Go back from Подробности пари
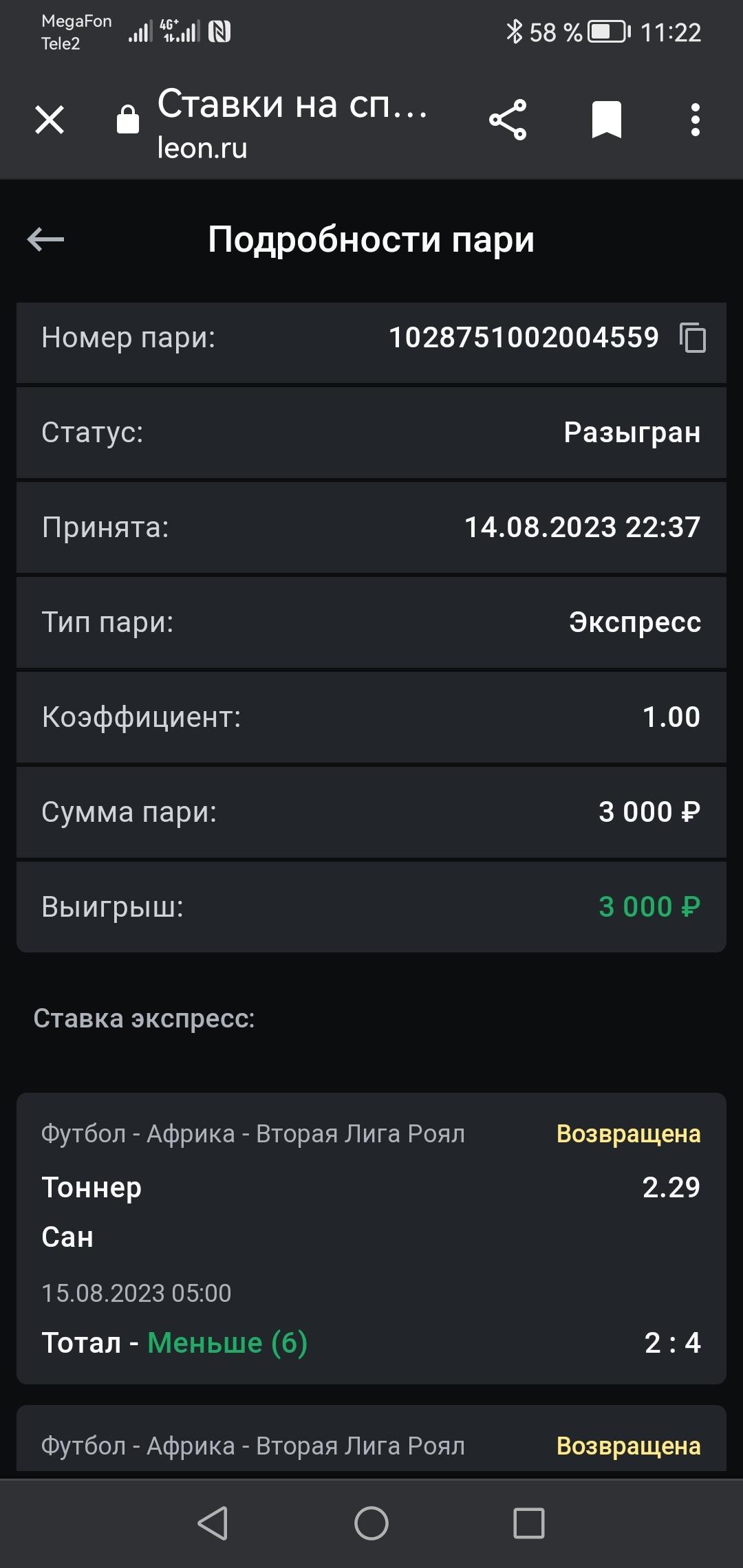The width and height of the screenshot is (743, 1568). (x=45, y=239)
